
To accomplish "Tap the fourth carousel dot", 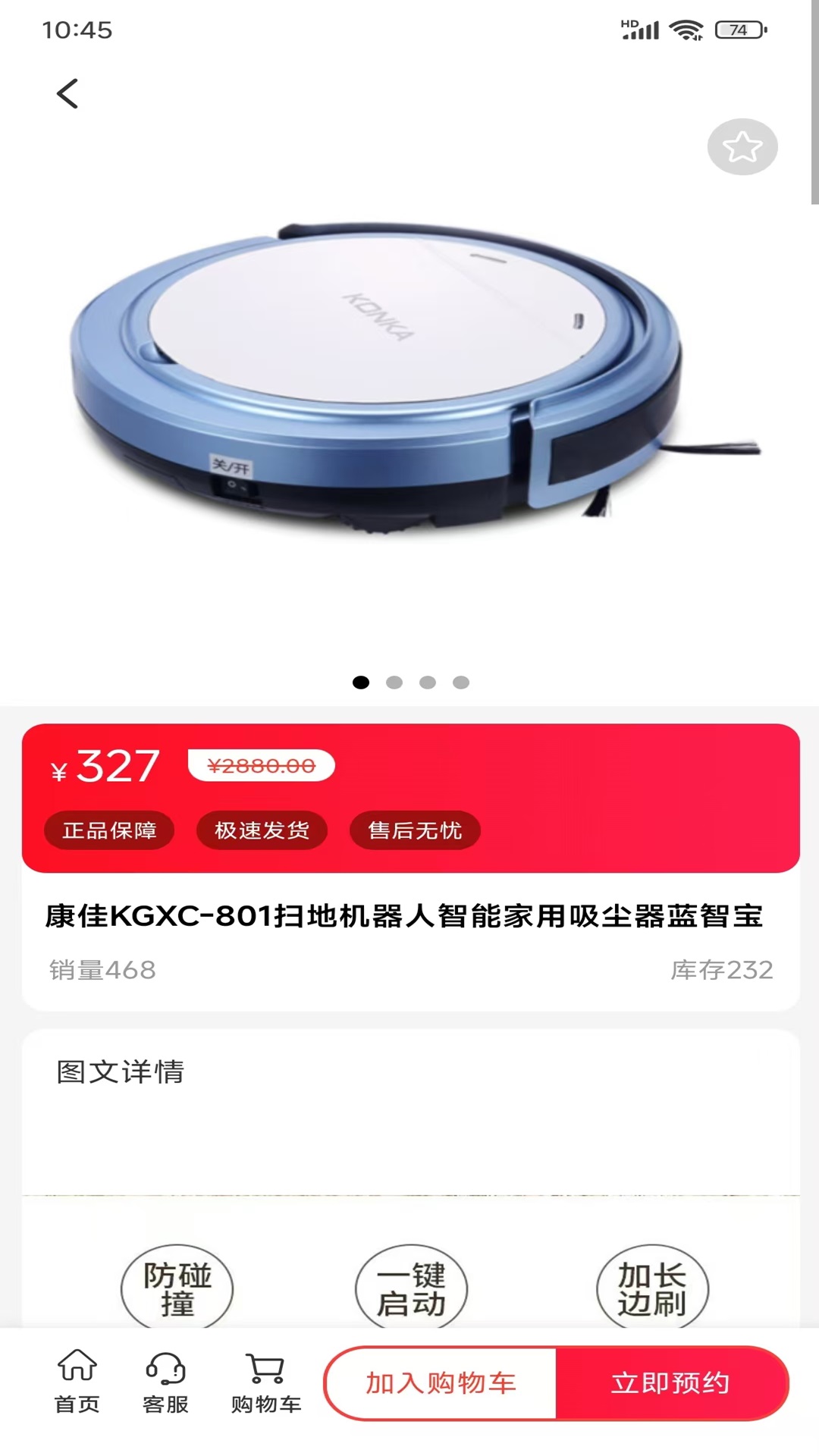I will (461, 682).
